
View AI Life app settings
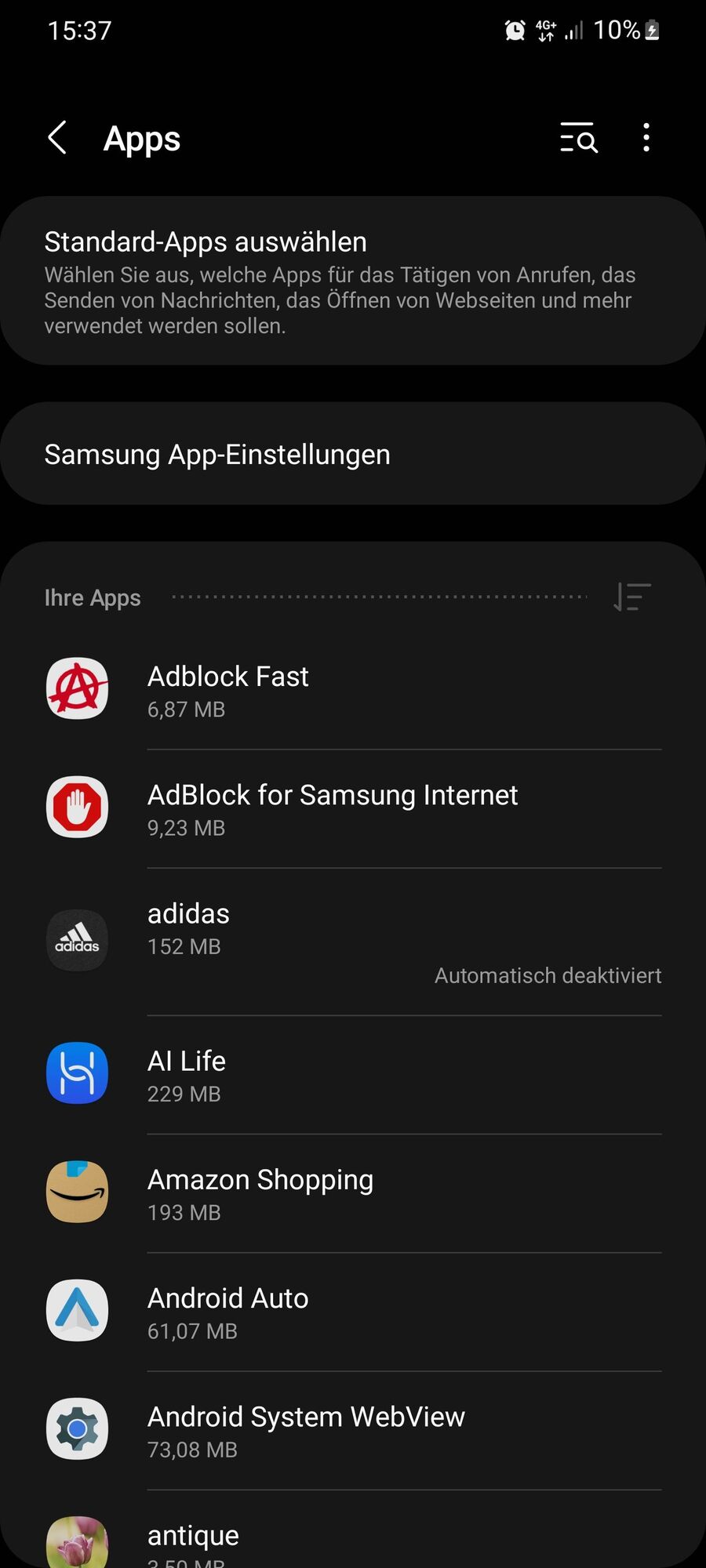pos(353,1075)
